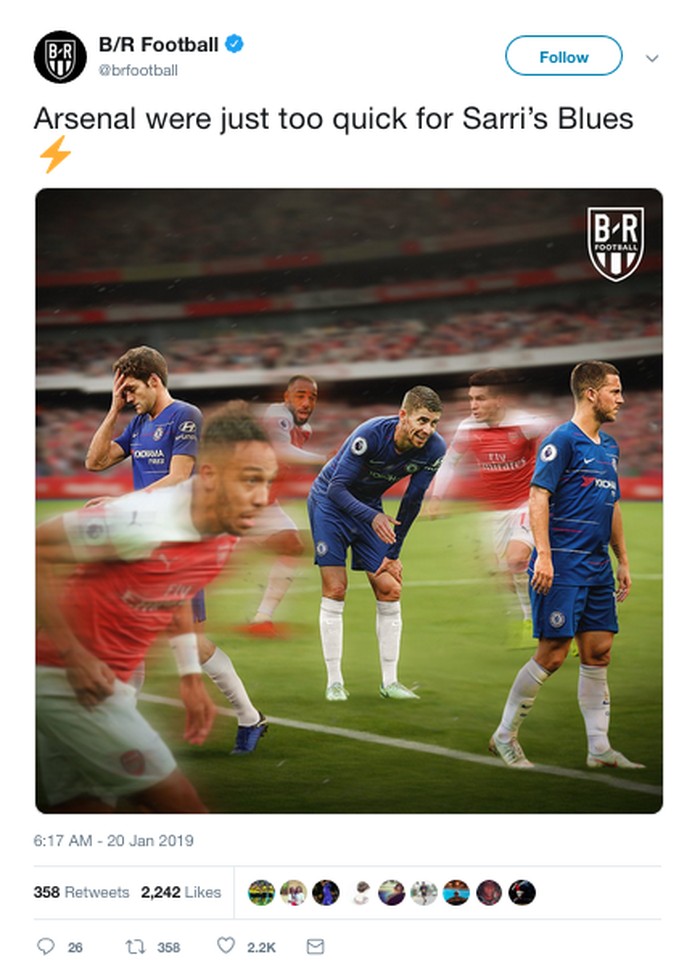
Task: Open B/R Football profile avatar
Action: pos(60,57)
